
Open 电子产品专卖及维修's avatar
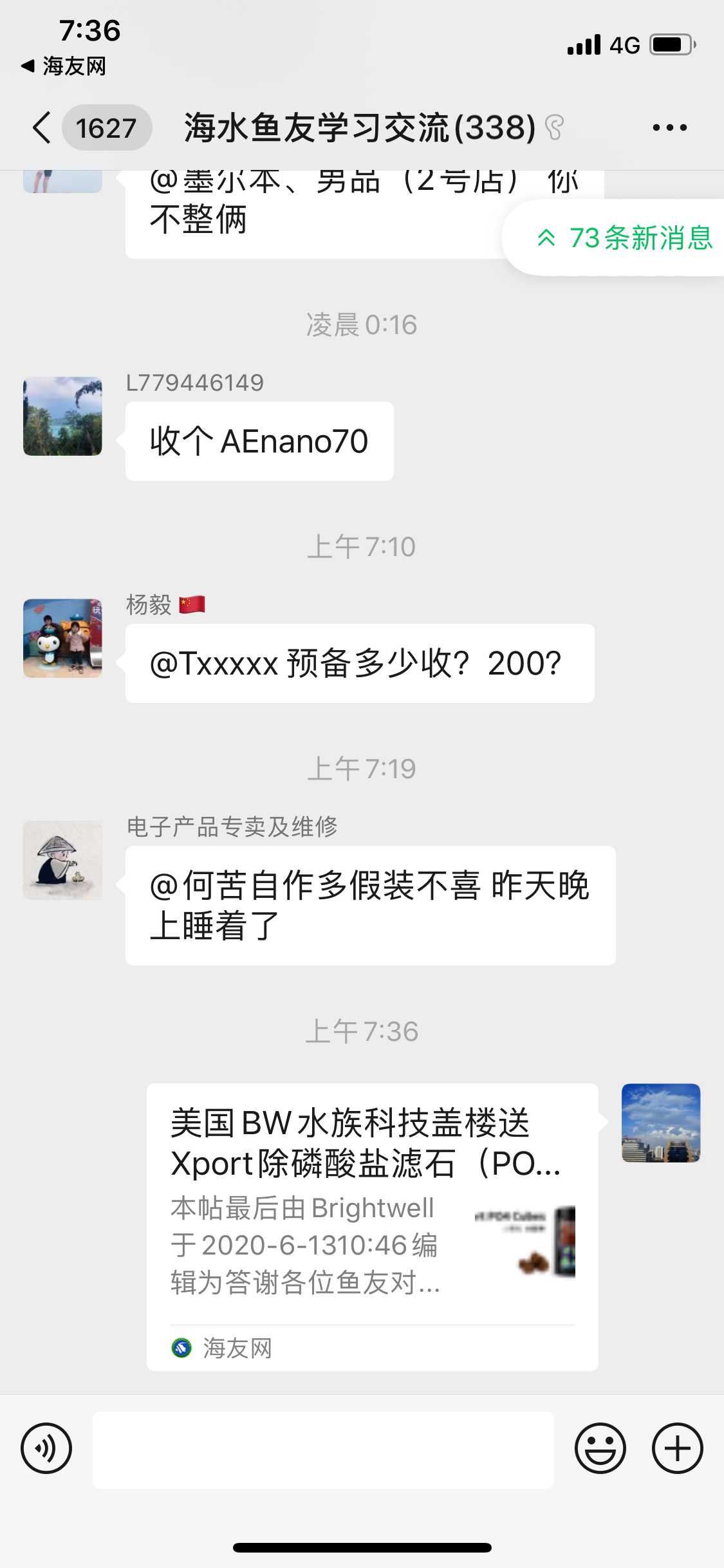click(x=62, y=860)
